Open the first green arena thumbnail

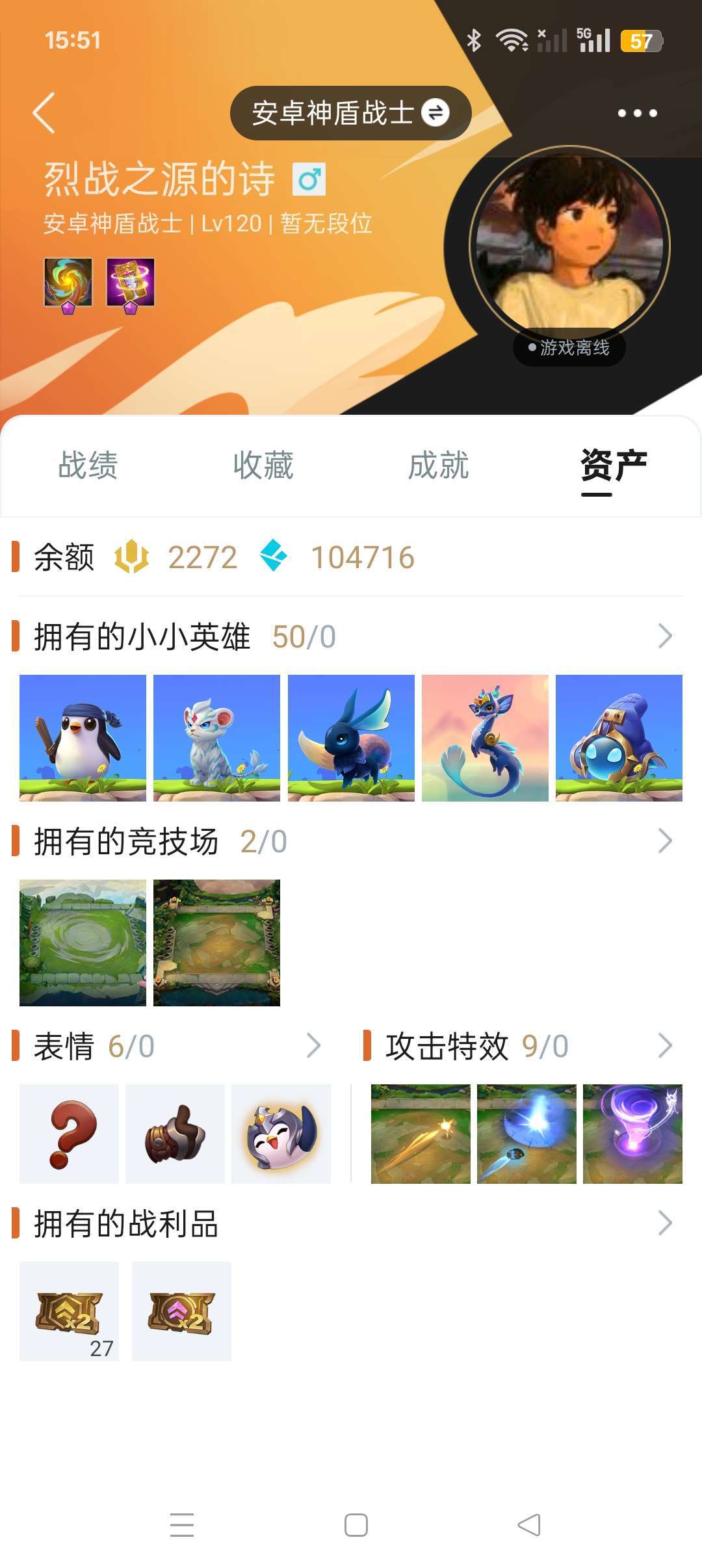click(83, 943)
